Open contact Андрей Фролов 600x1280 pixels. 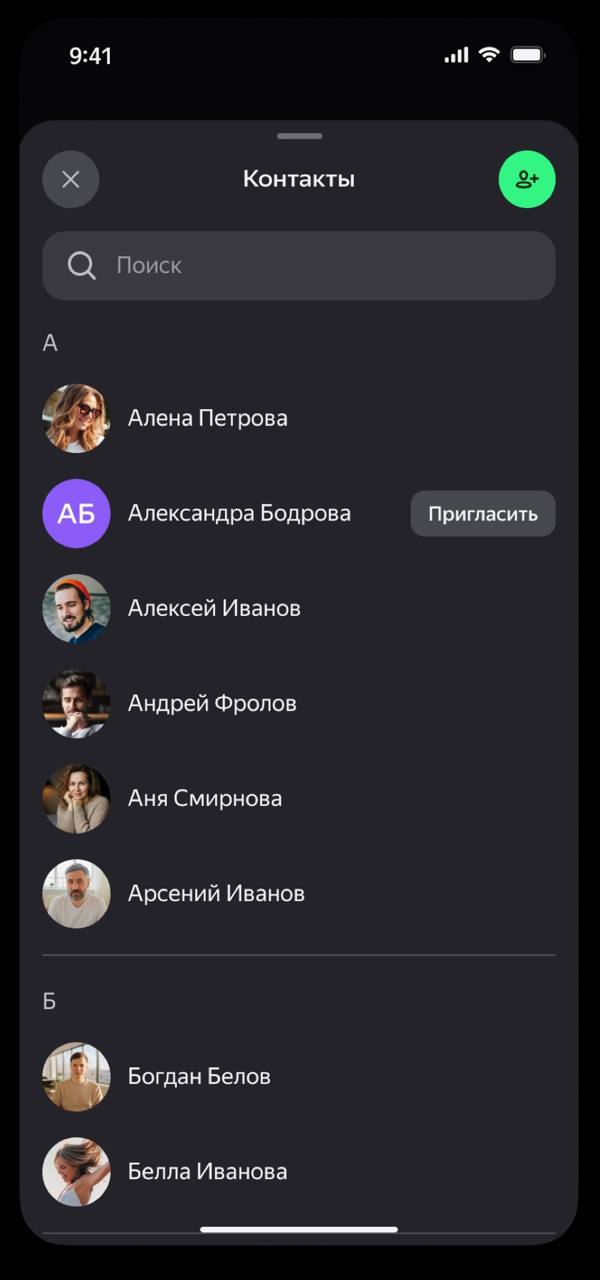(212, 703)
